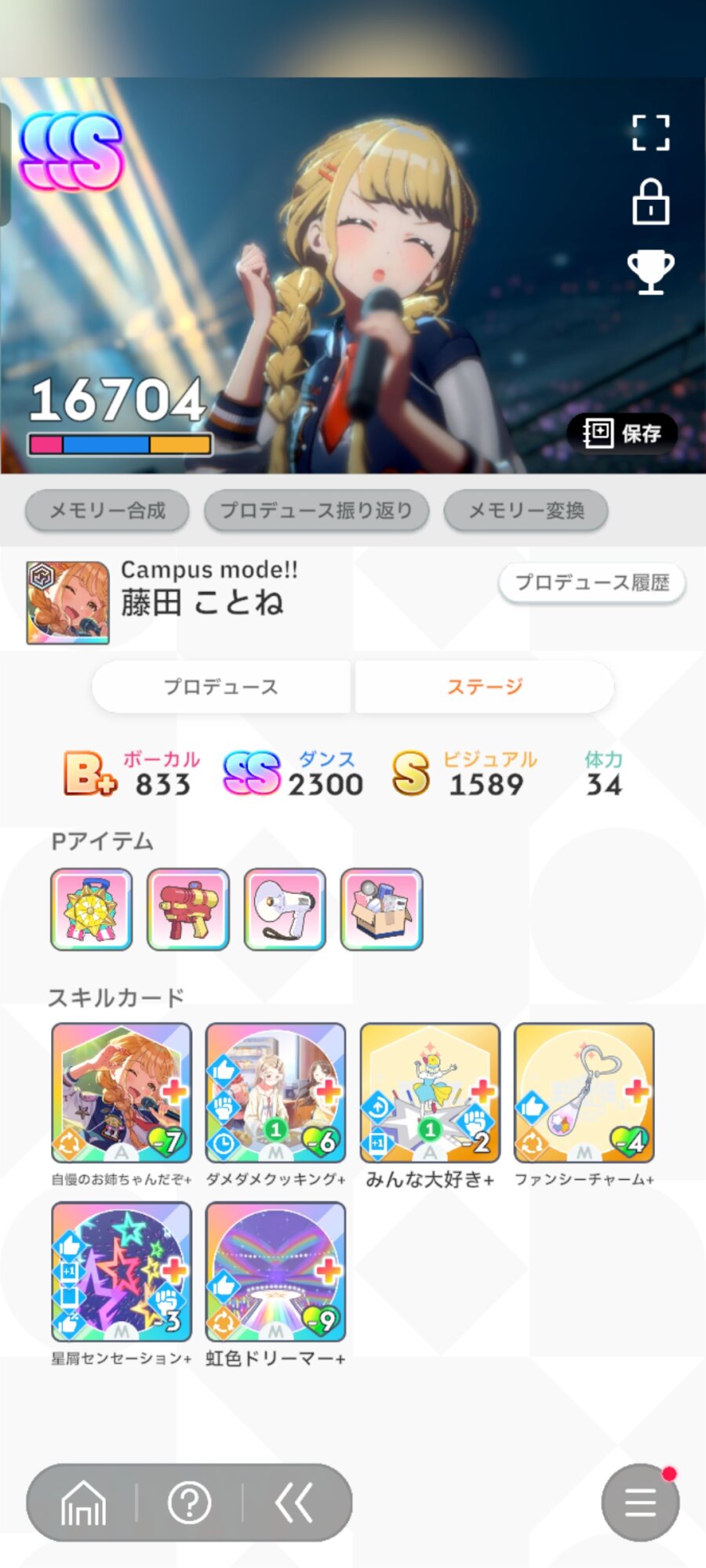Open skill card 自慢のお姉ちゃんだぞ+
Viewport: 706px width, 1568px height.
[x=122, y=1093]
